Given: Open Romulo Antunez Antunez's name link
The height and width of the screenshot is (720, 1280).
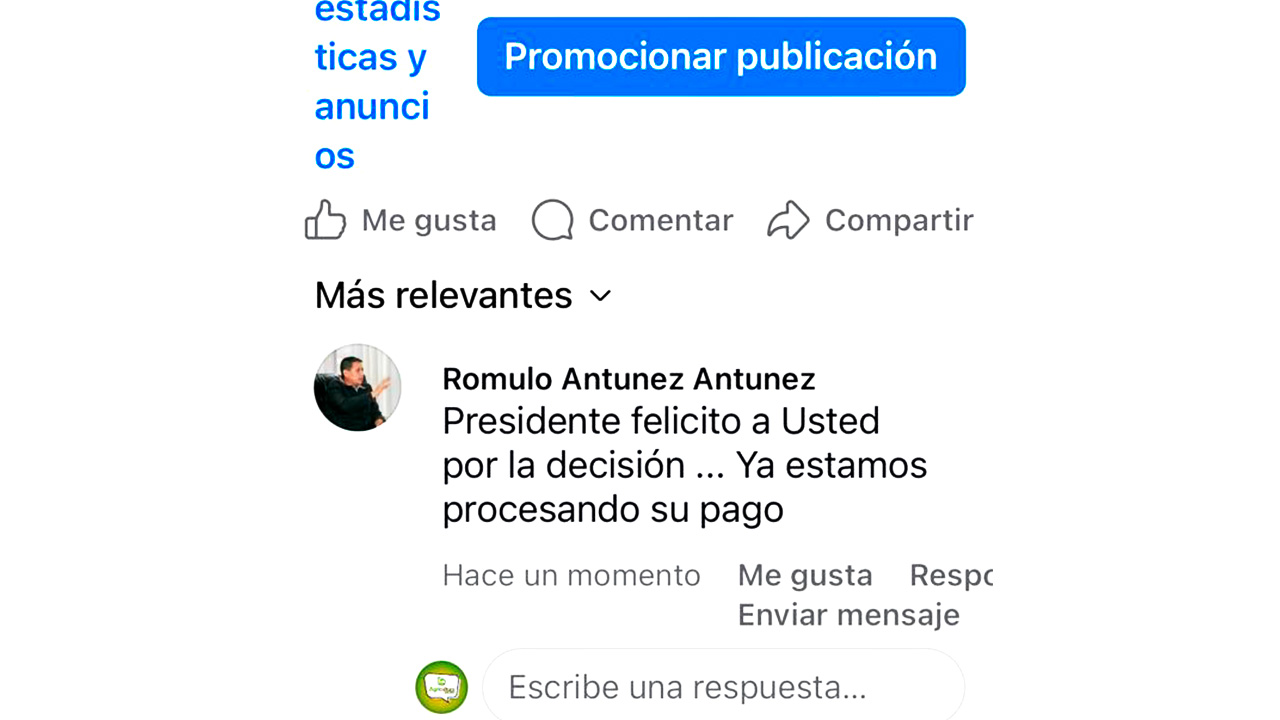Looking at the screenshot, I should (x=628, y=379).
